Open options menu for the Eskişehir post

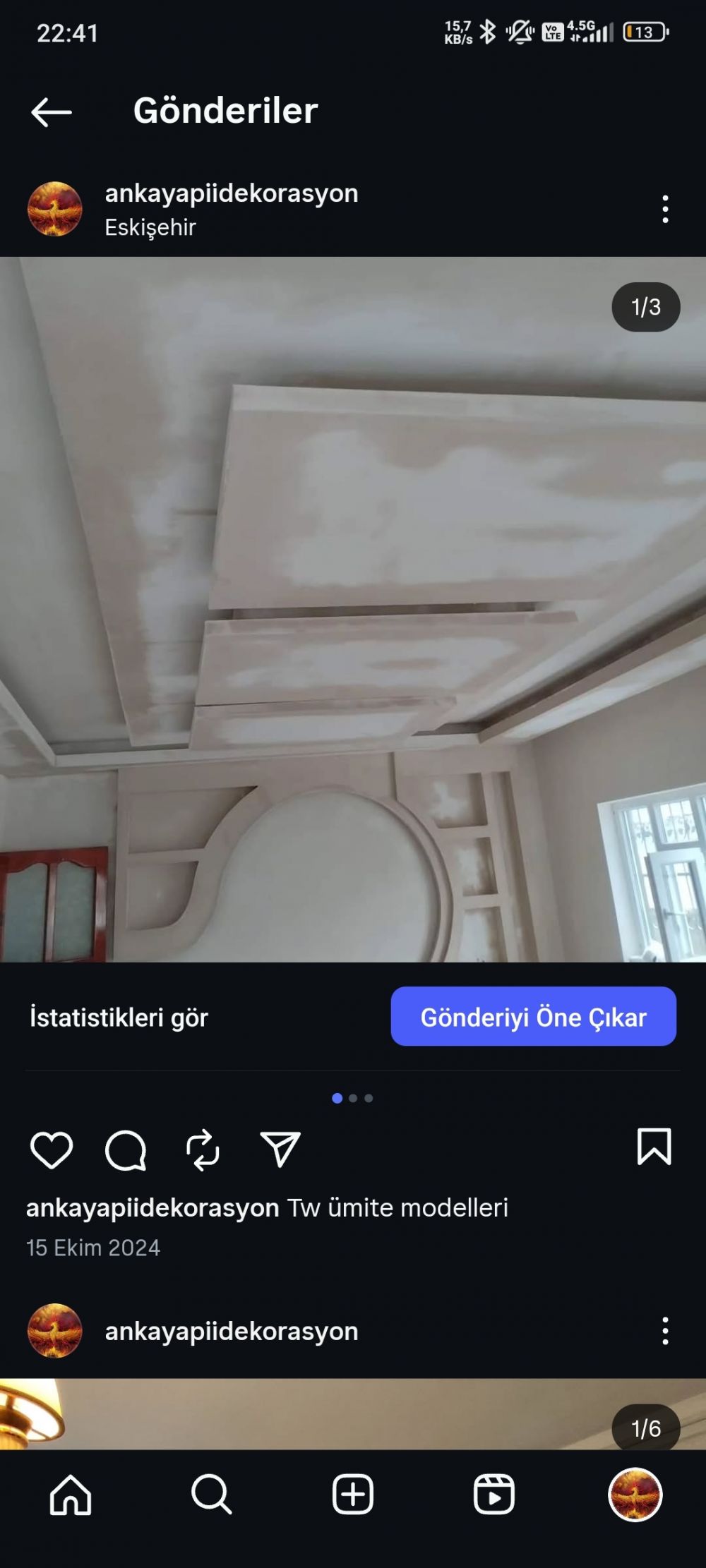665,210
